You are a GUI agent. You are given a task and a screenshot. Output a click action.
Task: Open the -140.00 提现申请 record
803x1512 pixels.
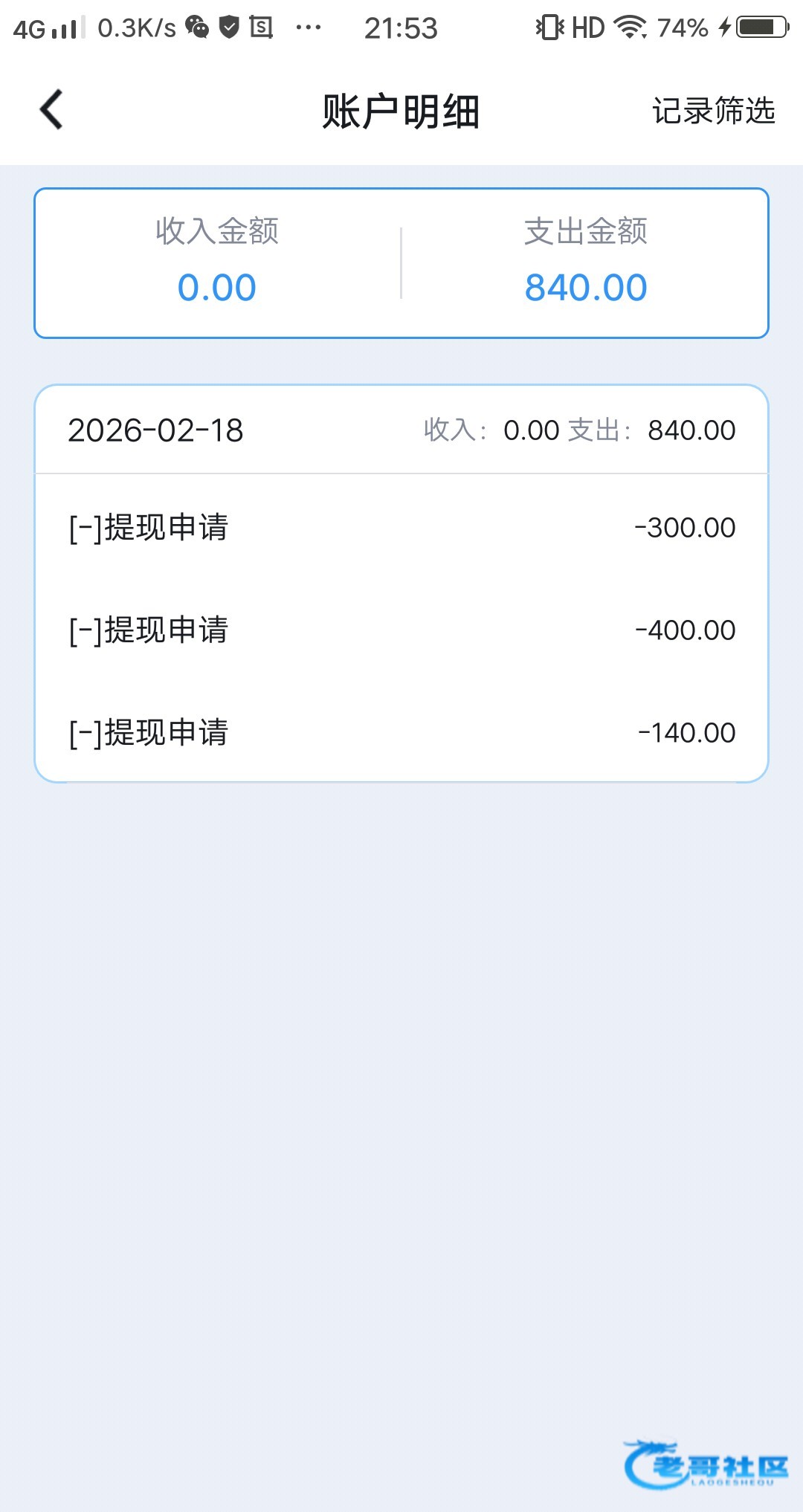[x=401, y=733]
